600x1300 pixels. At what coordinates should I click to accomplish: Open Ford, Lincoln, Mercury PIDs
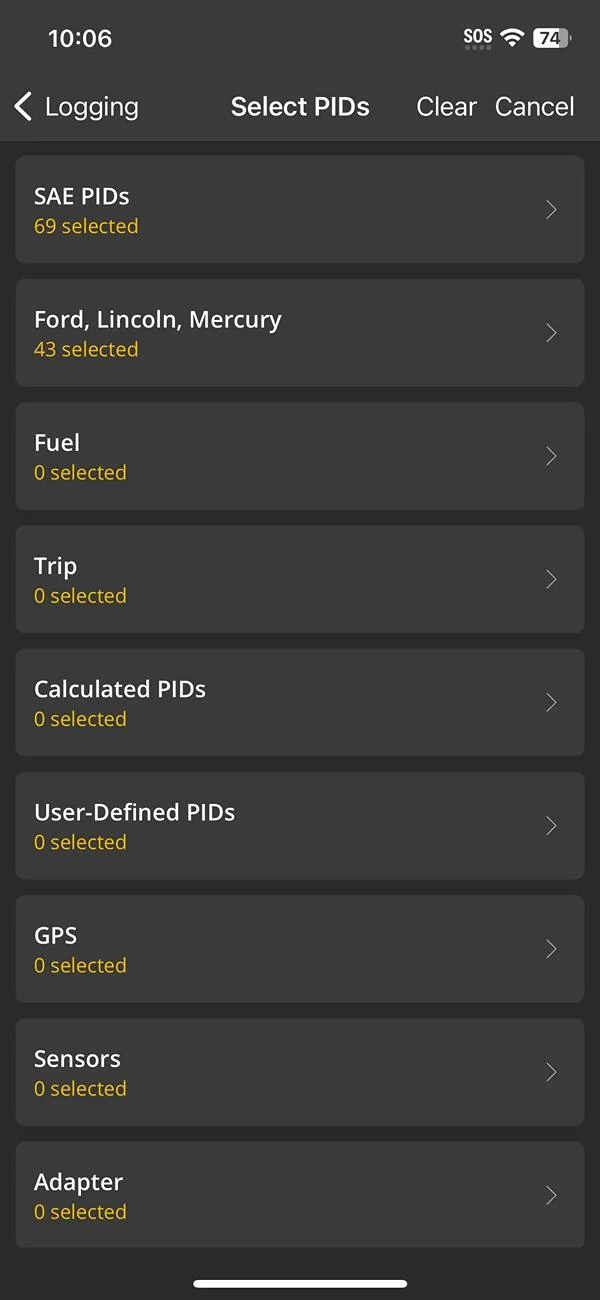coord(300,333)
